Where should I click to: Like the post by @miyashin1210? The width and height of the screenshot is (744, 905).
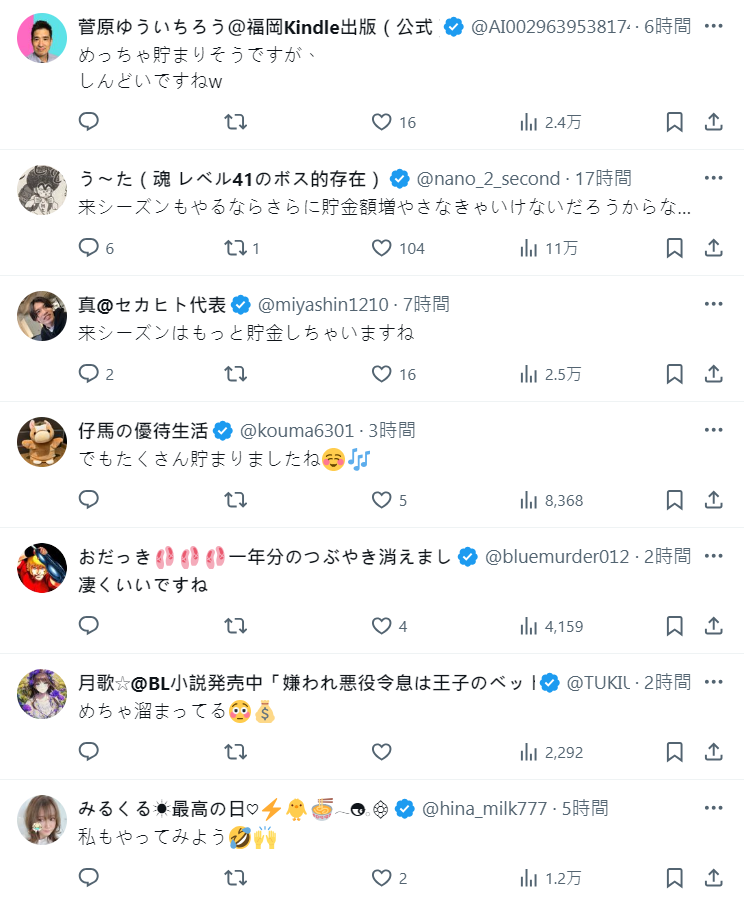pyautogui.click(x=381, y=374)
